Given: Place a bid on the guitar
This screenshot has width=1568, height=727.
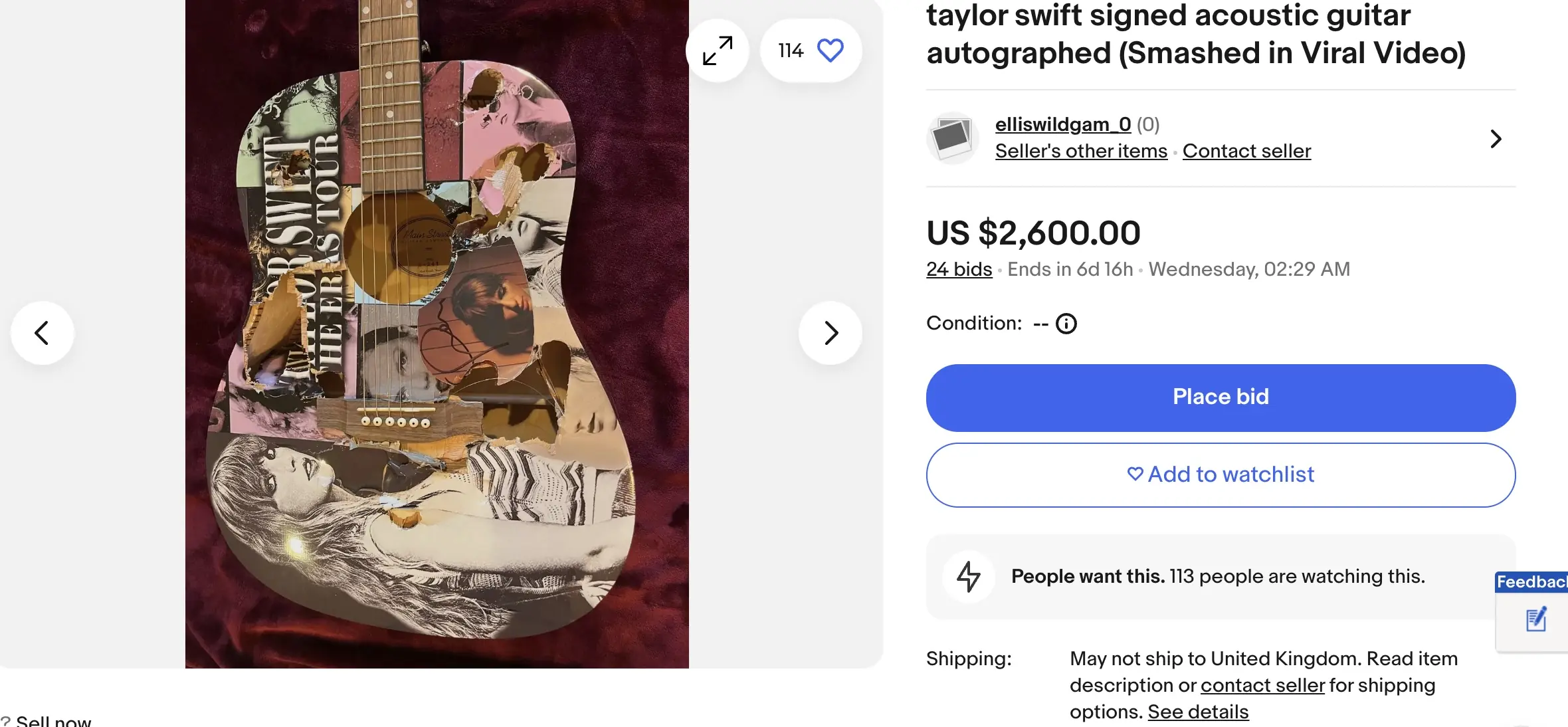Looking at the screenshot, I should (1221, 397).
